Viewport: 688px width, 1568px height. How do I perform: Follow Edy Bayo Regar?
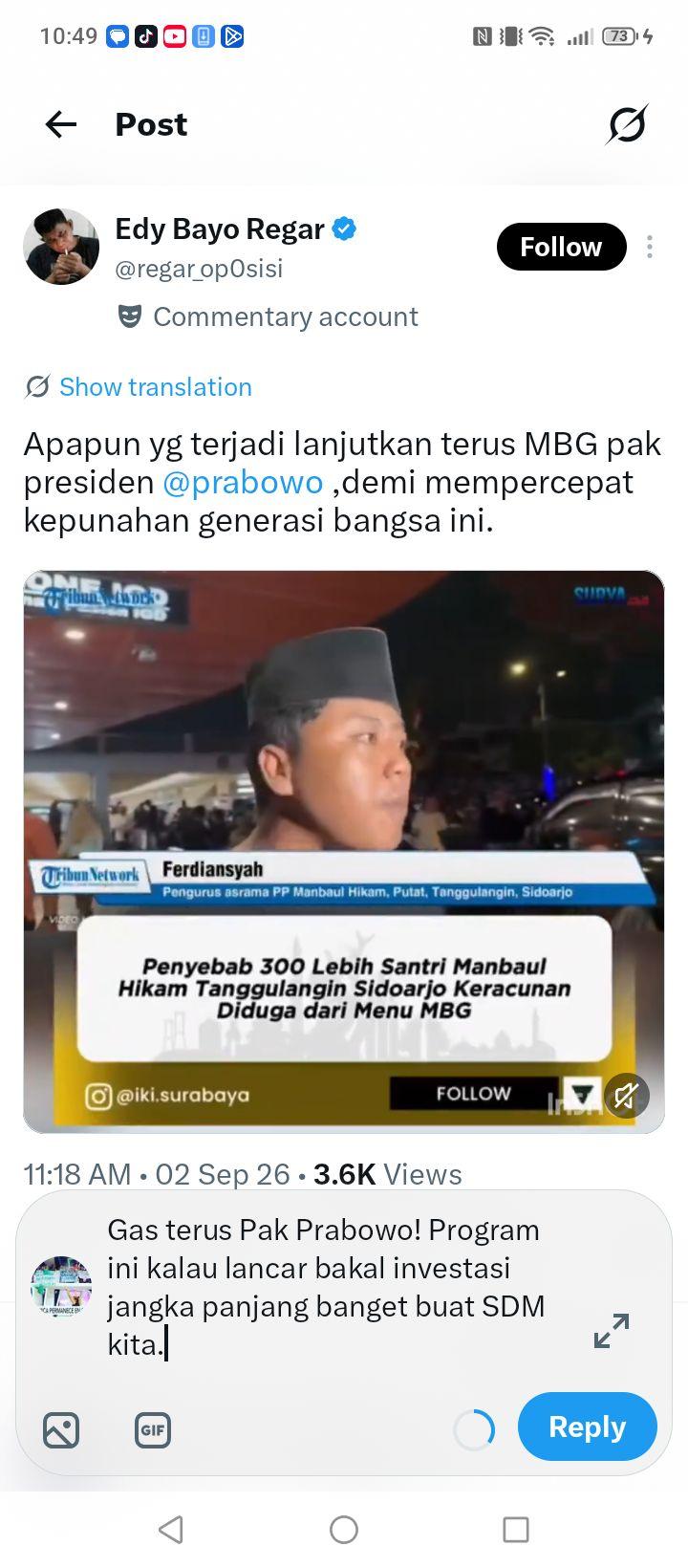click(561, 247)
